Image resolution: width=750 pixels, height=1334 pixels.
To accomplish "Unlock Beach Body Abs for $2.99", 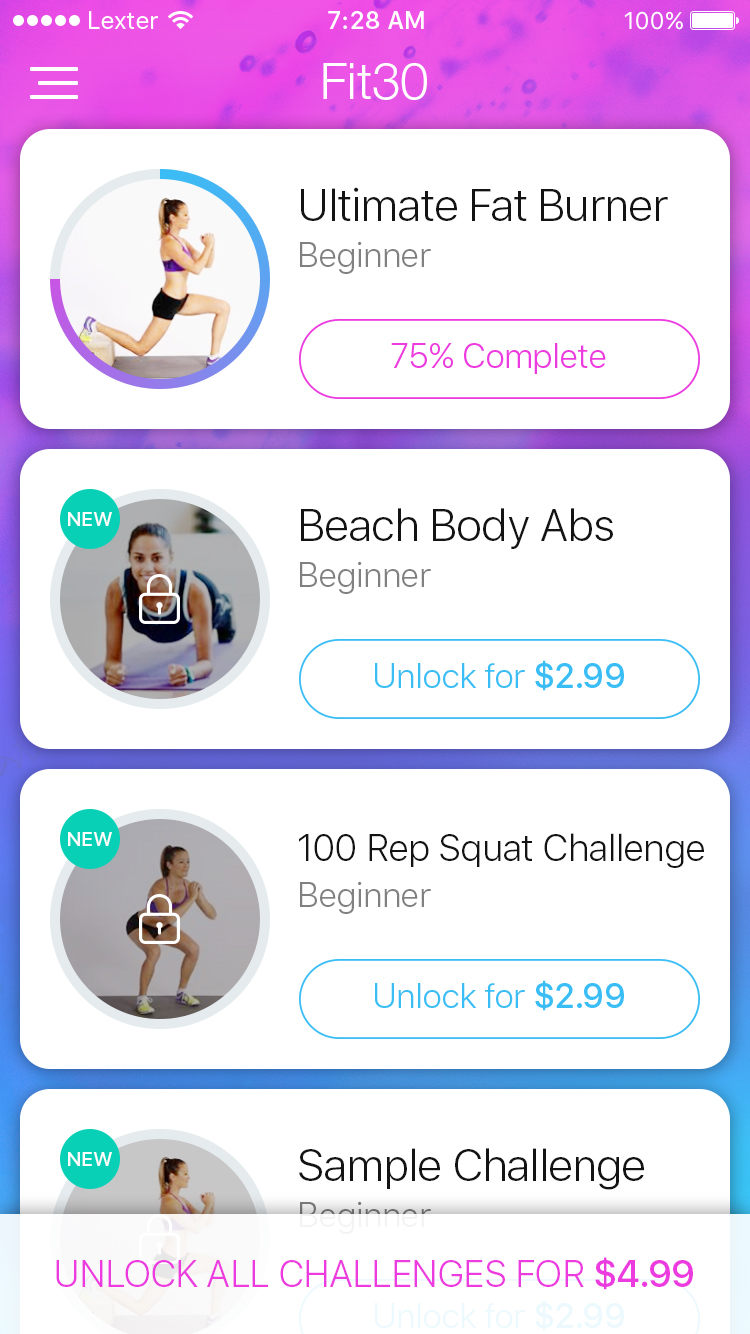I will [x=498, y=678].
